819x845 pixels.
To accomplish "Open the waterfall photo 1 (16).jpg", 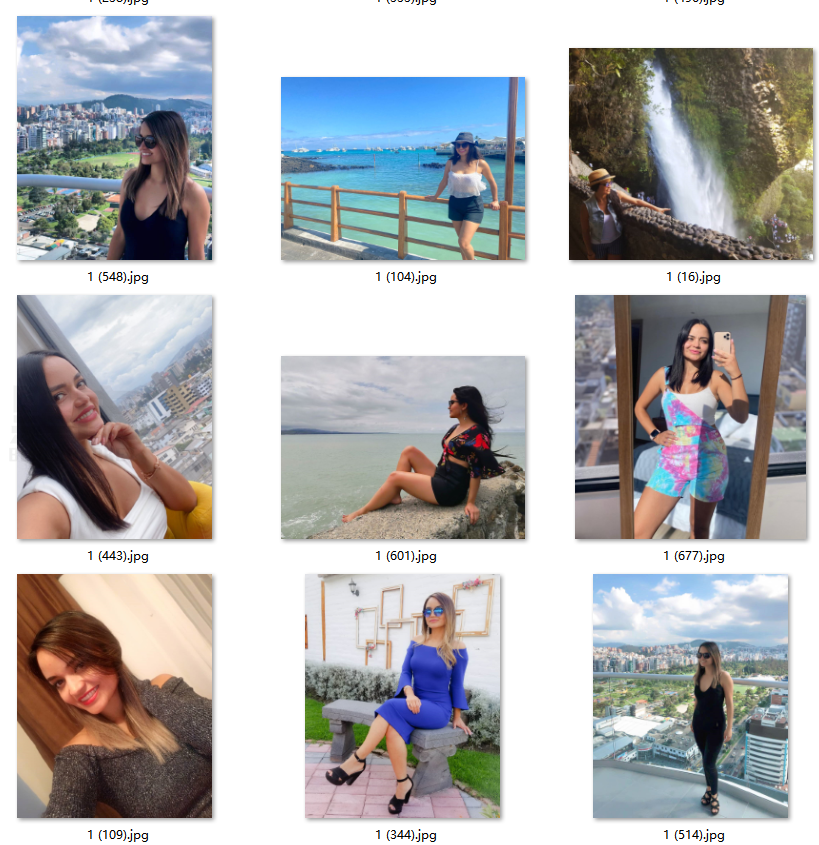I will point(691,154).
